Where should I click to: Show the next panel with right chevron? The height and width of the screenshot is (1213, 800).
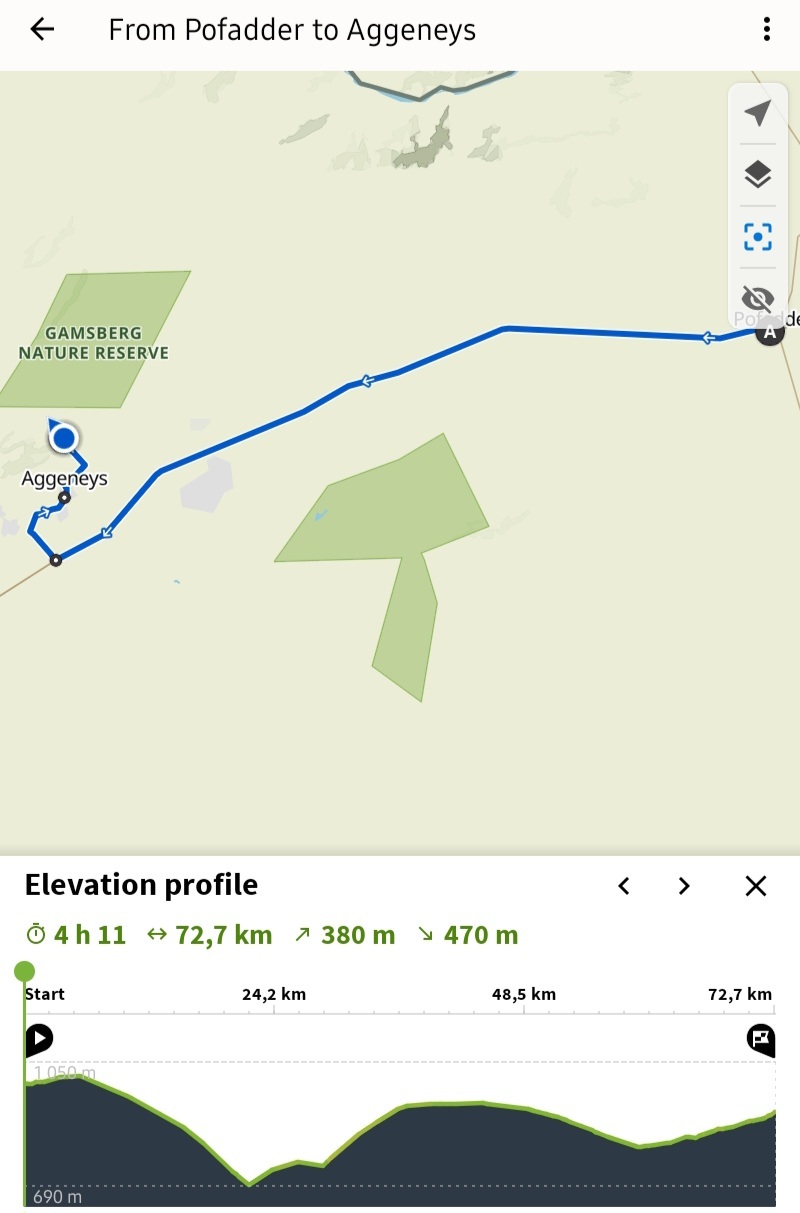[684, 886]
